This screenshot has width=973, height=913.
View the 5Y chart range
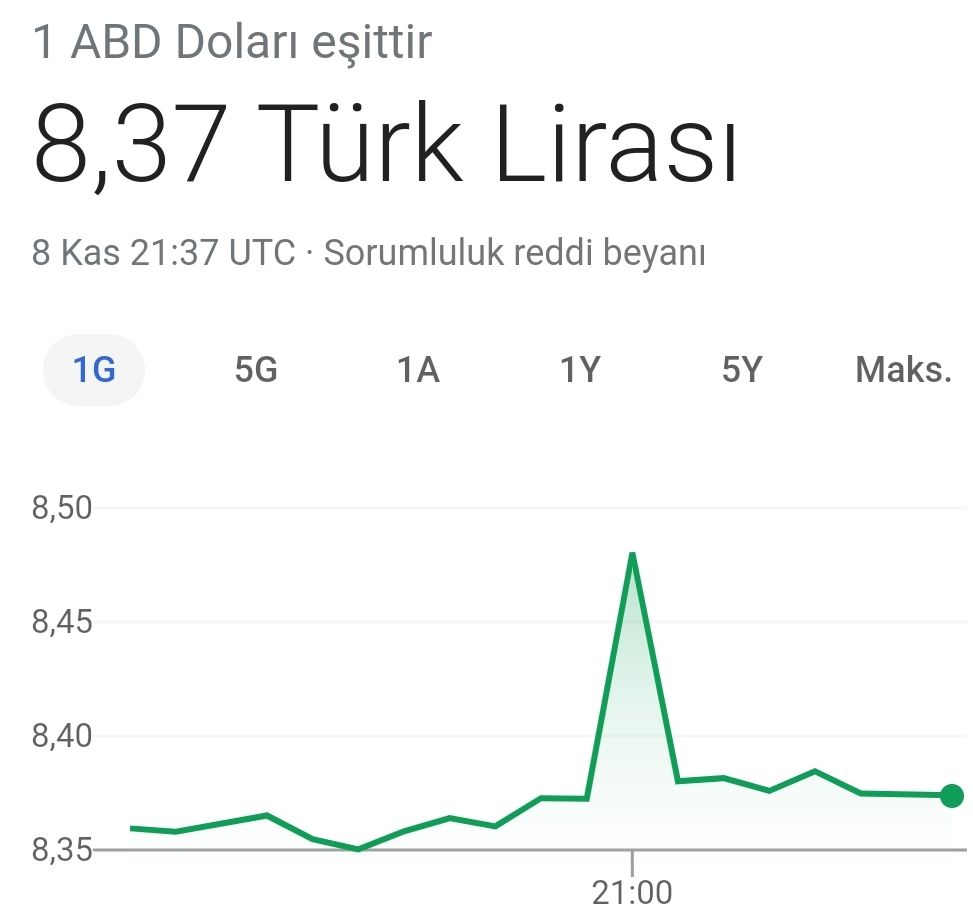(x=741, y=370)
